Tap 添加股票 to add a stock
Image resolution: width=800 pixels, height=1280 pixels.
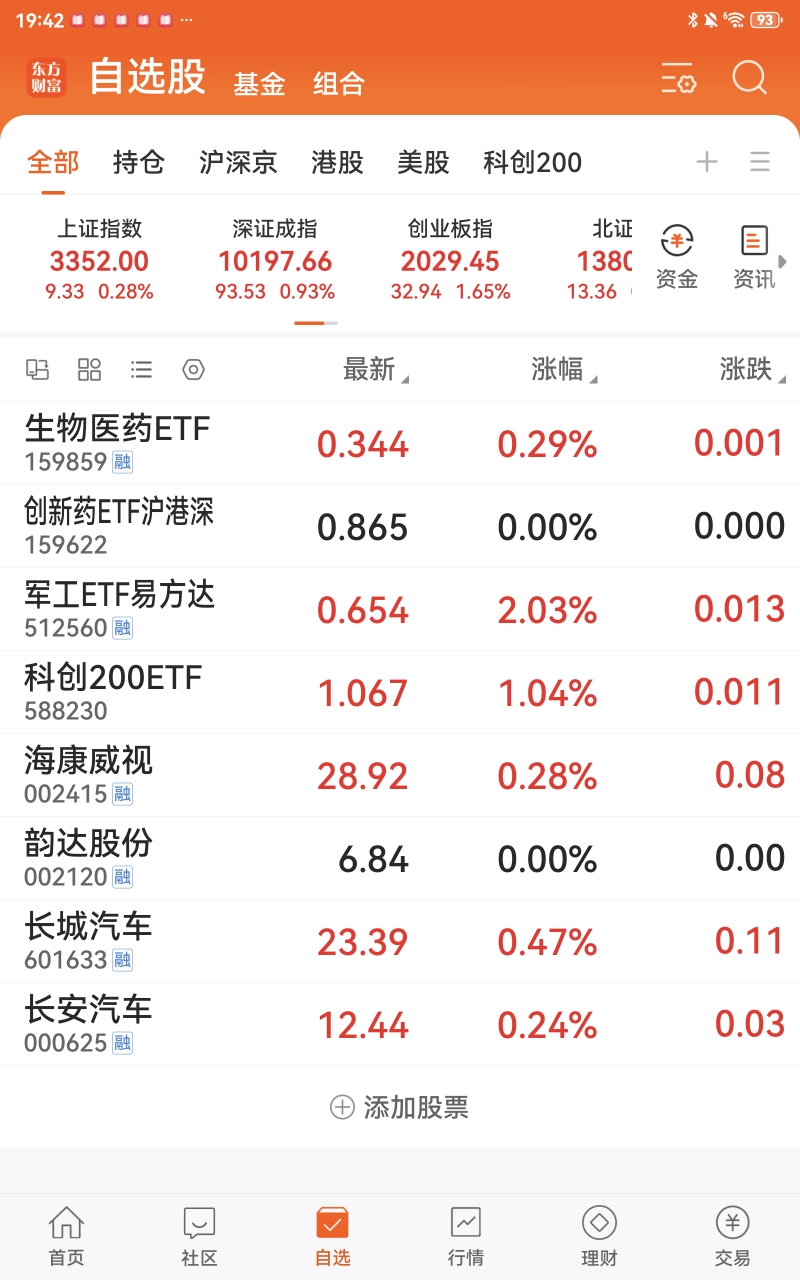(399, 1107)
